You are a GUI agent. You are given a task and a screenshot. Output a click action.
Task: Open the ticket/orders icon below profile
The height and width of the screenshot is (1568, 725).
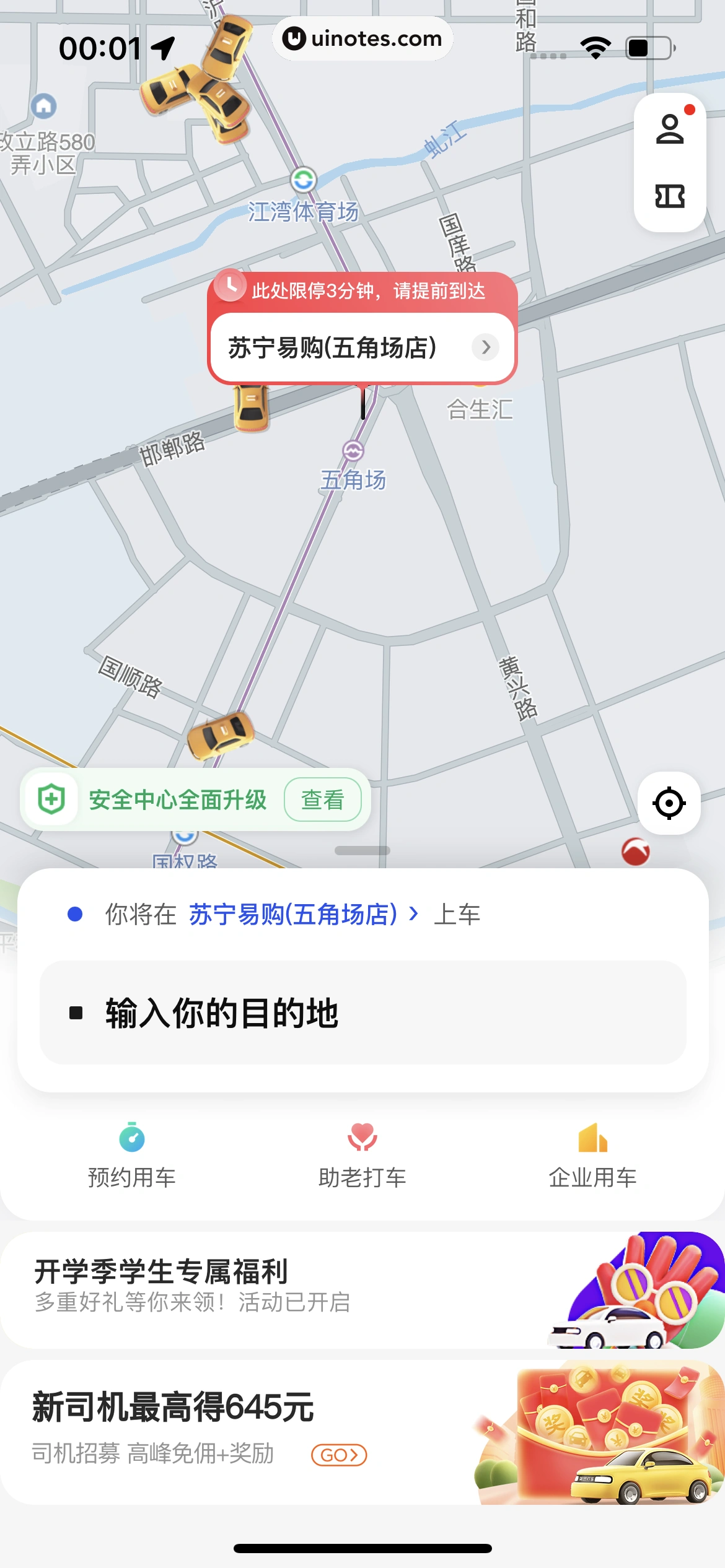tap(670, 197)
